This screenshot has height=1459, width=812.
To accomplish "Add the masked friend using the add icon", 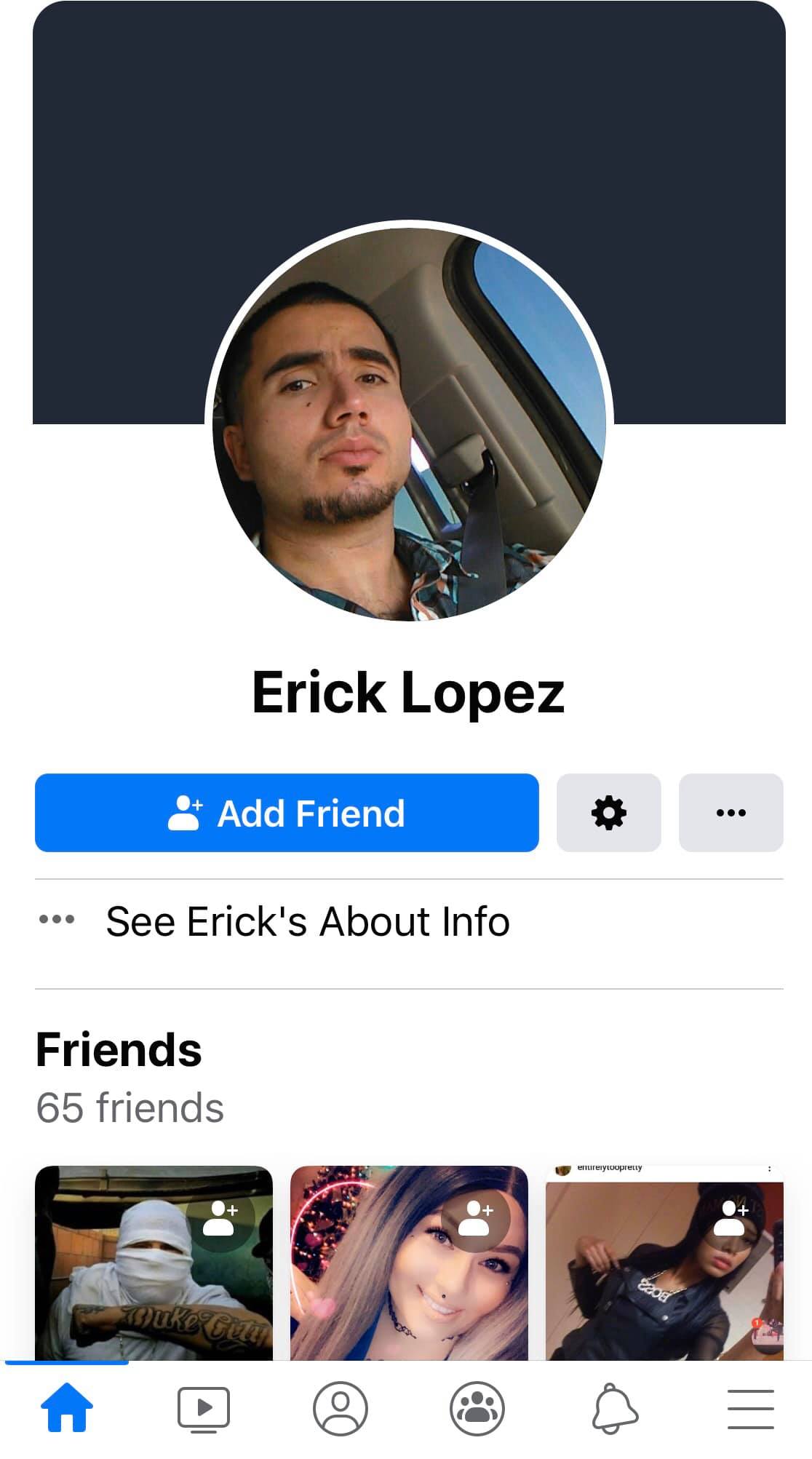I will (220, 1218).
